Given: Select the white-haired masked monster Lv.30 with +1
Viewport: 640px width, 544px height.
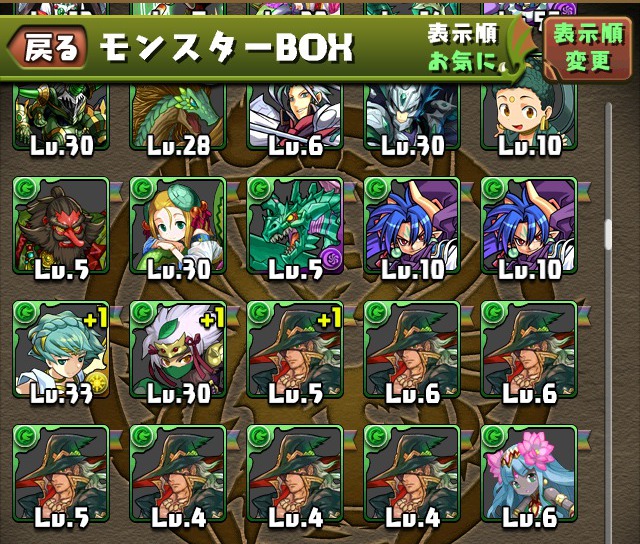Looking at the screenshot, I should coord(178,350).
